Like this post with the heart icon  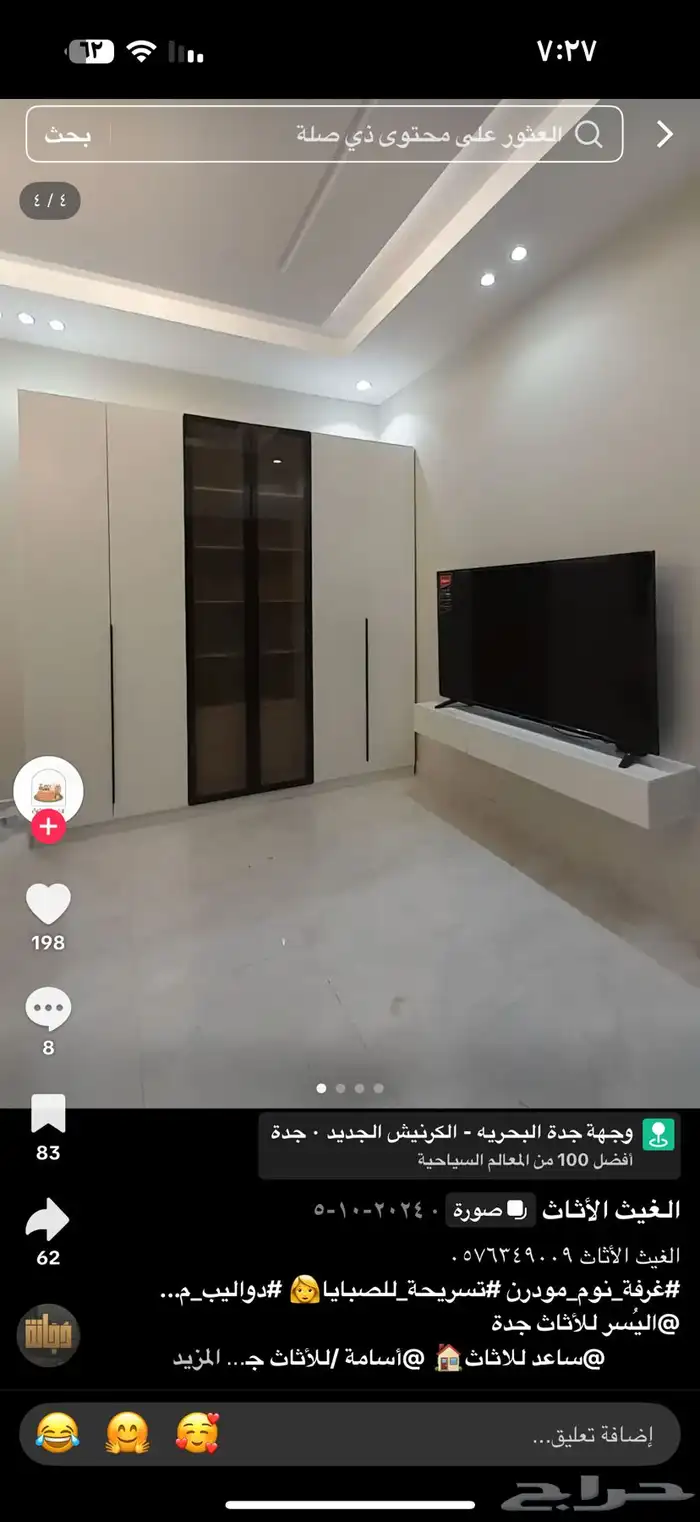point(48,905)
